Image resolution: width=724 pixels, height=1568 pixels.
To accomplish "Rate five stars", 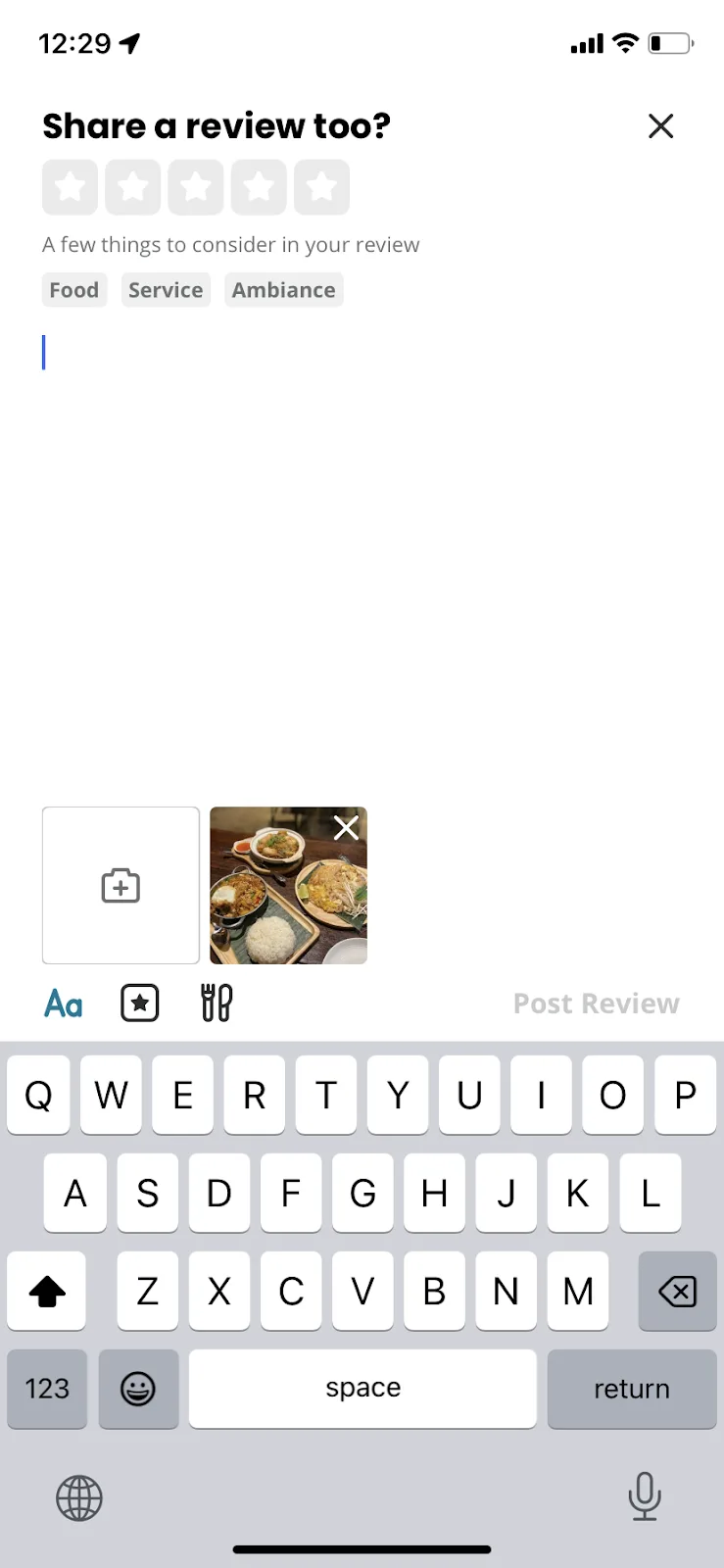I will coord(321,187).
